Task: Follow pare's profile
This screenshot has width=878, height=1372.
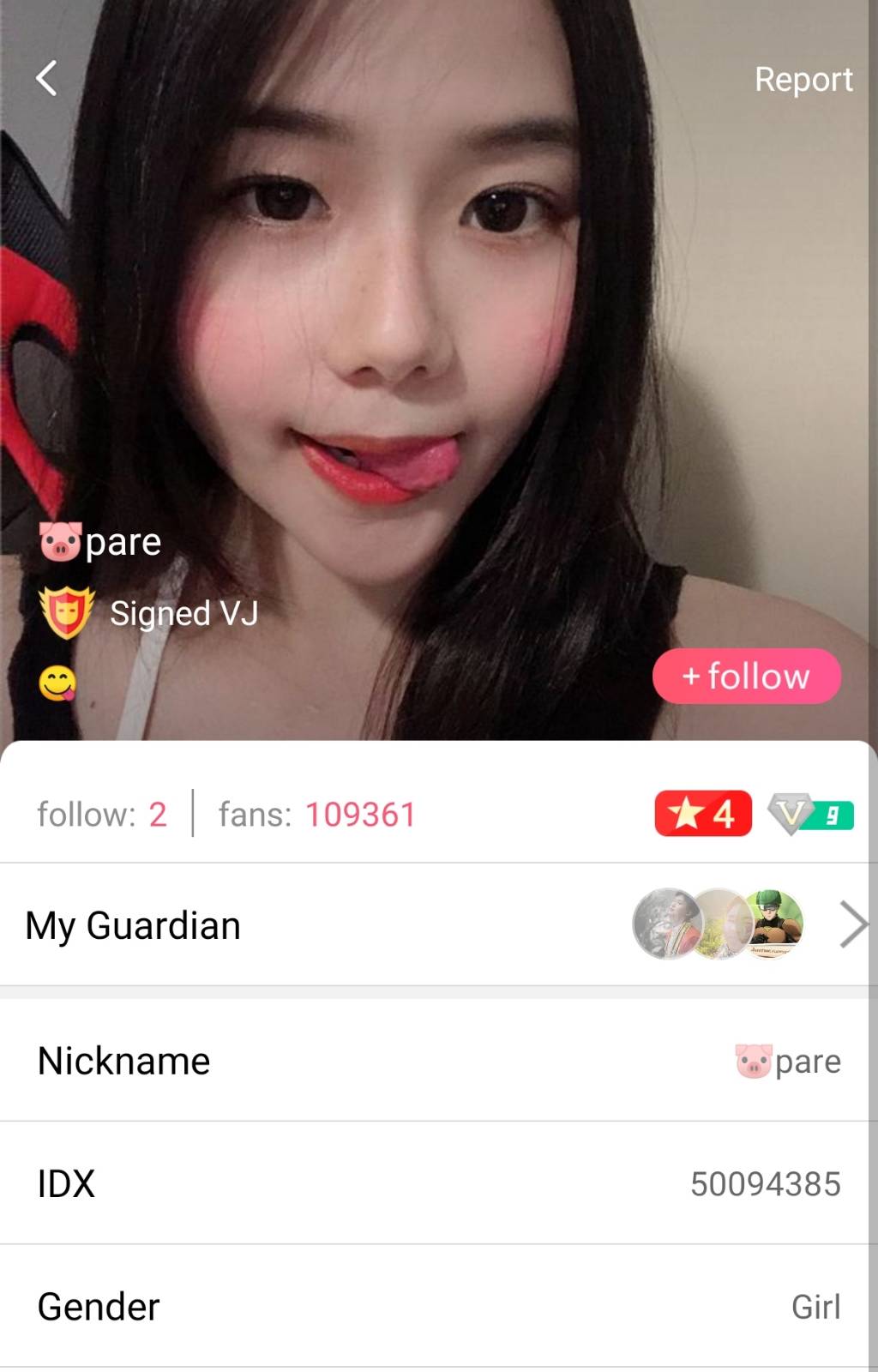Action: (746, 677)
